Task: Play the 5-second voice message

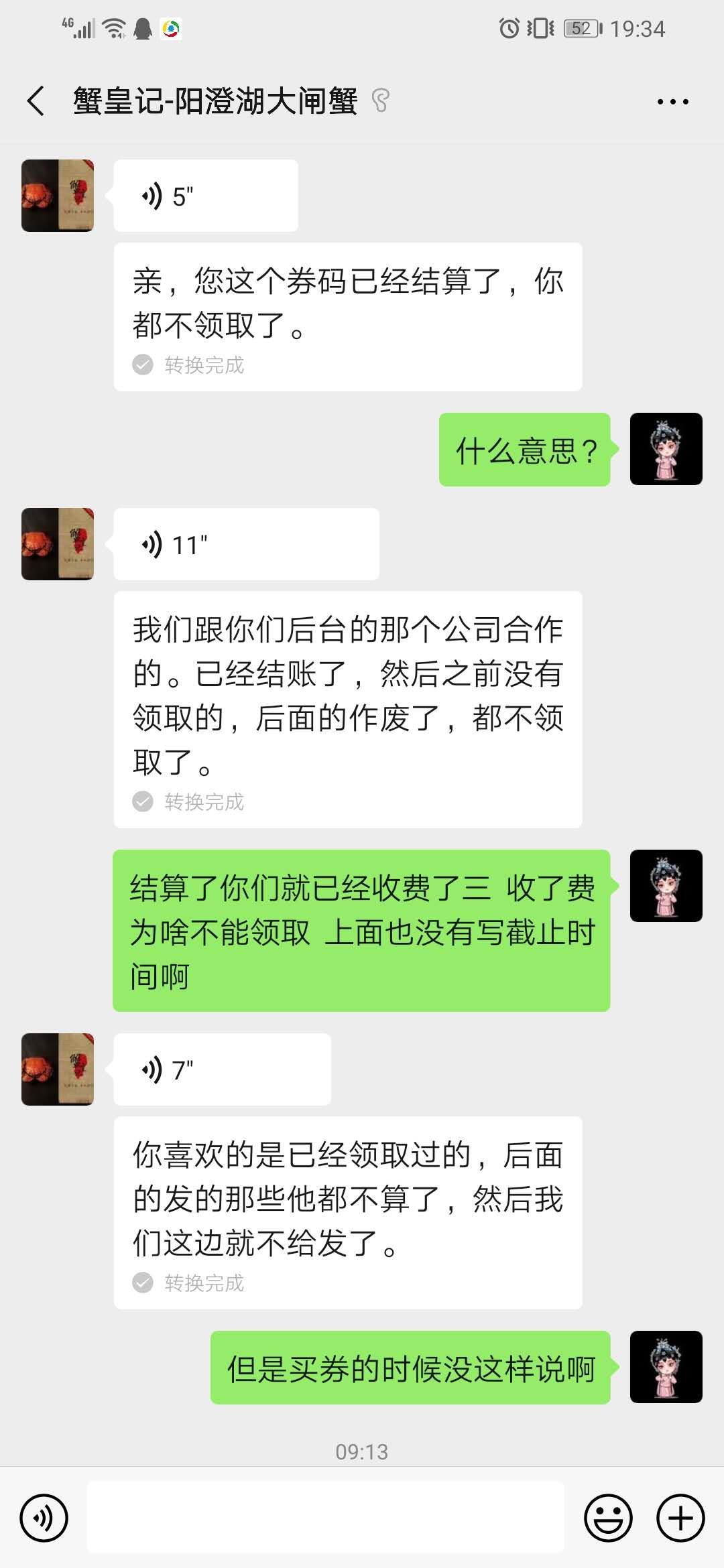Action: pyautogui.click(x=205, y=196)
